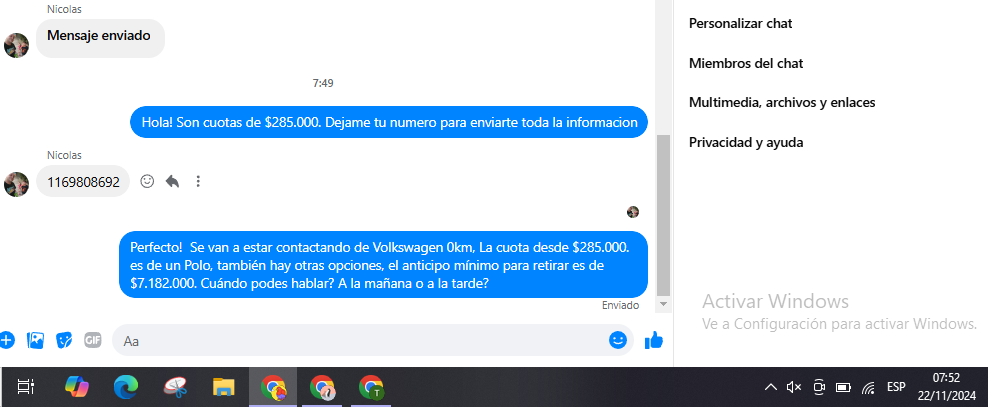Viewport: 988px width, 407px height.
Task: Attach a photo or file
Action: click(35, 340)
